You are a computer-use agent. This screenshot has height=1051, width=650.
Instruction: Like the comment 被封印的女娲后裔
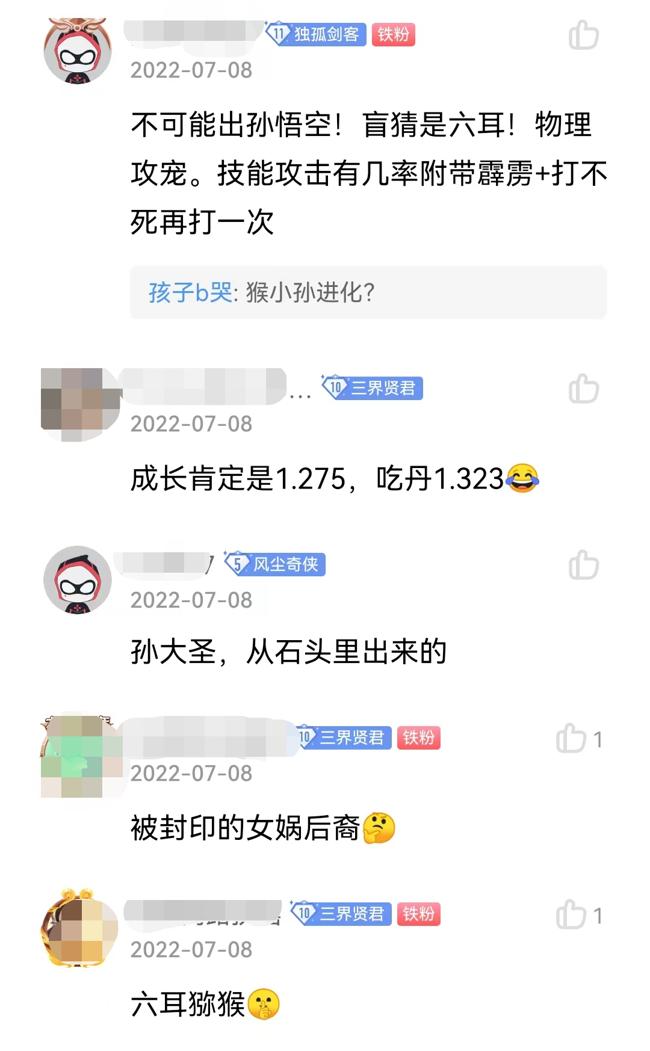(x=571, y=739)
